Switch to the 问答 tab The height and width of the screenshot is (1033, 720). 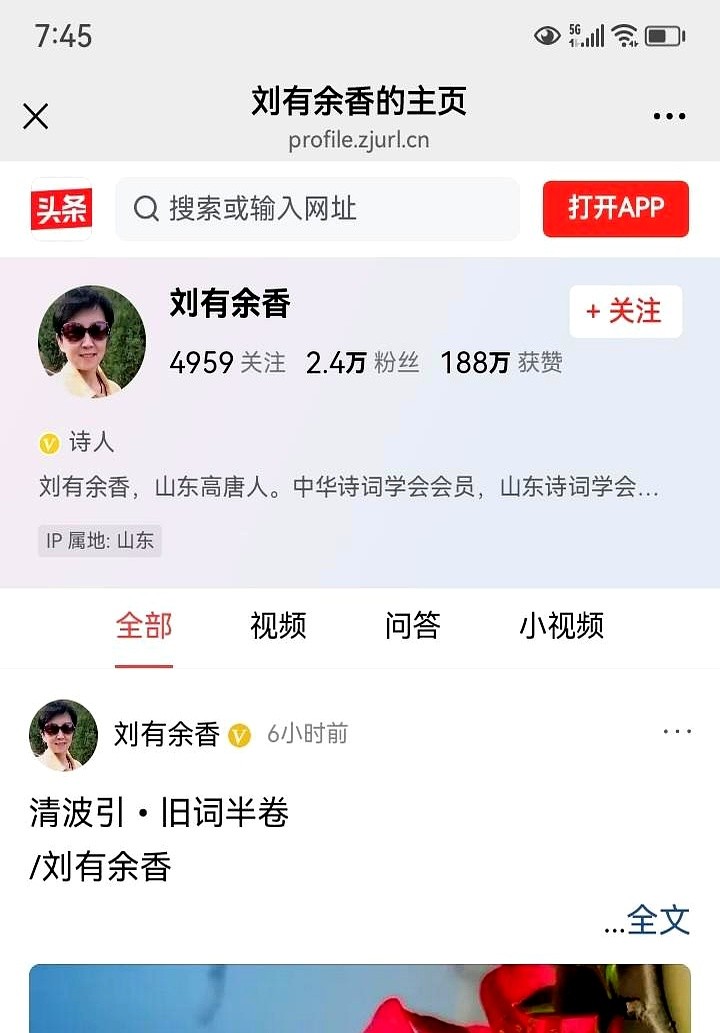pyautogui.click(x=412, y=626)
